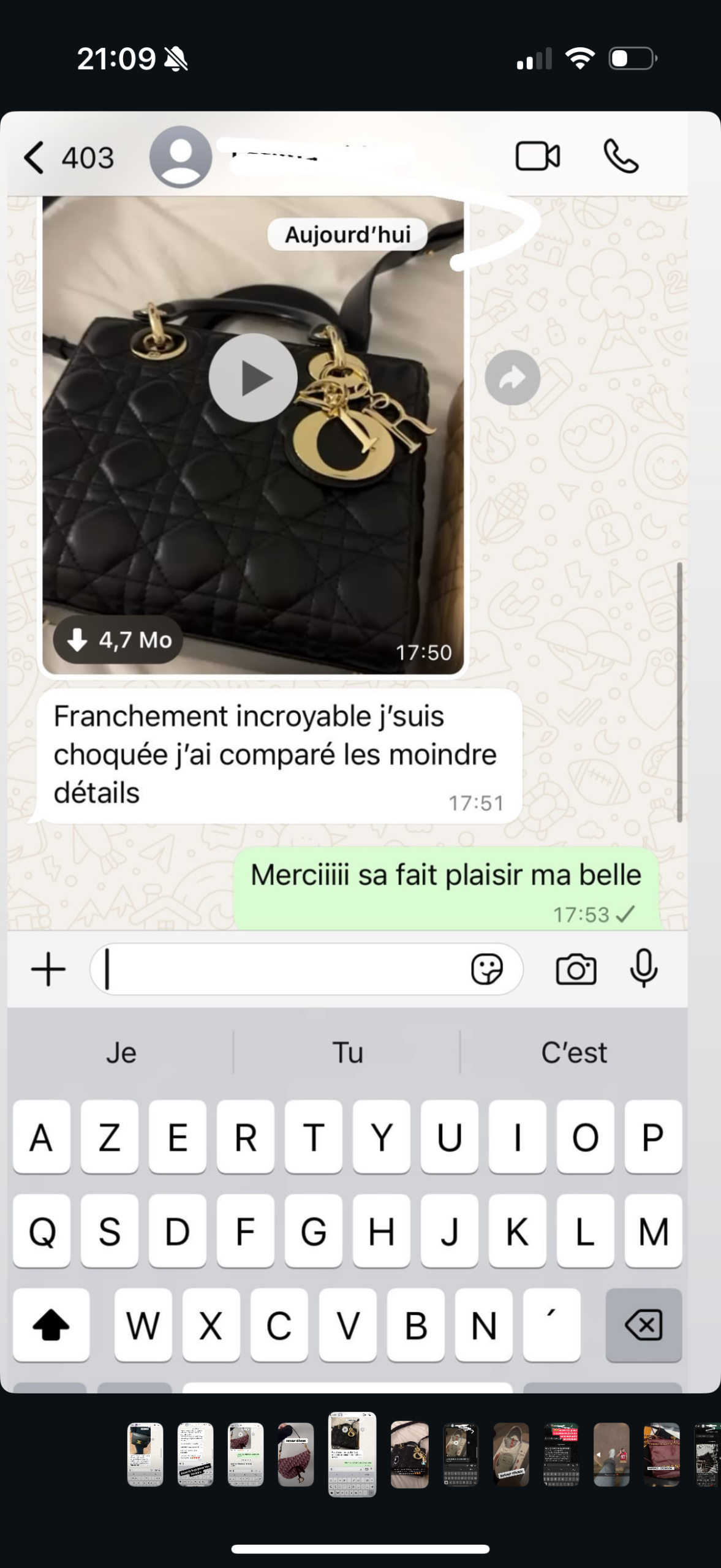The width and height of the screenshot is (721, 1568).
Task: Open the first thumbnail showing a black wallet chat
Action: click(145, 1454)
